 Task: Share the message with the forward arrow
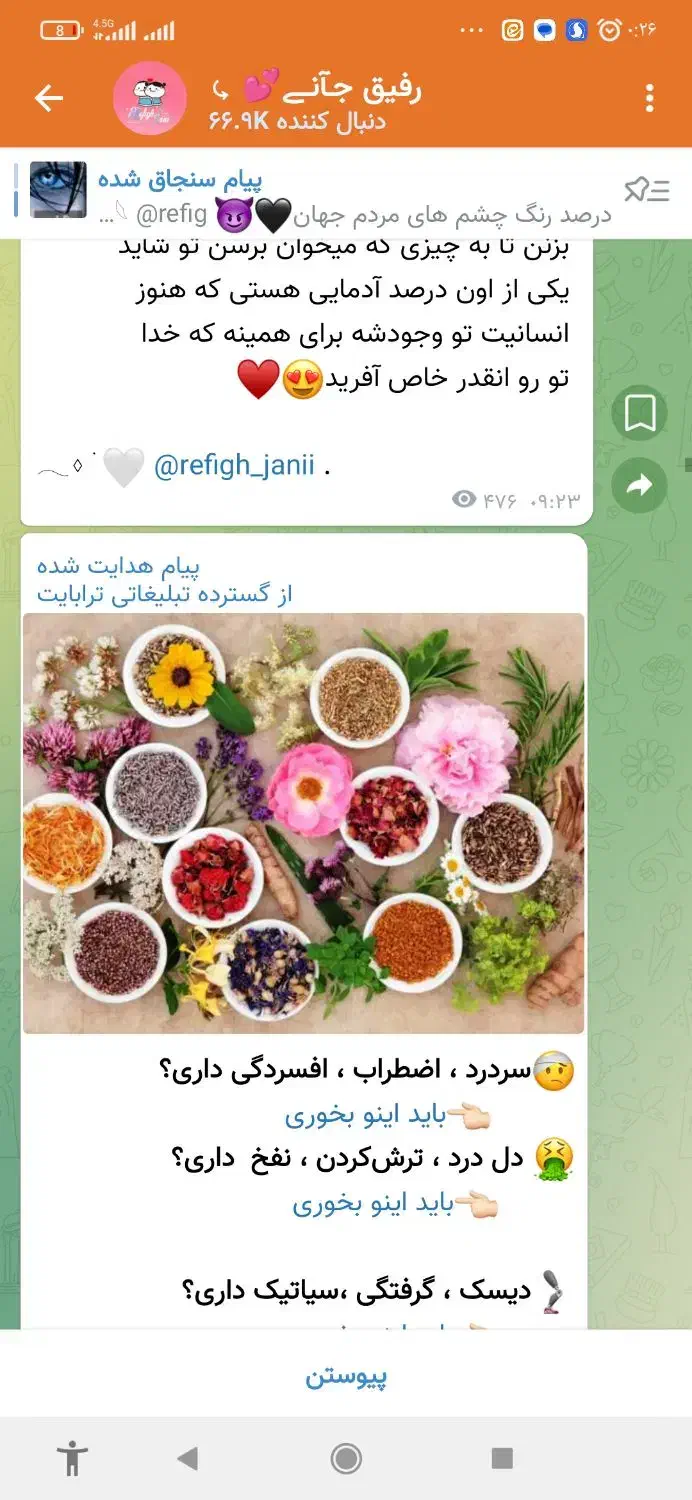(x=639, y=486)
